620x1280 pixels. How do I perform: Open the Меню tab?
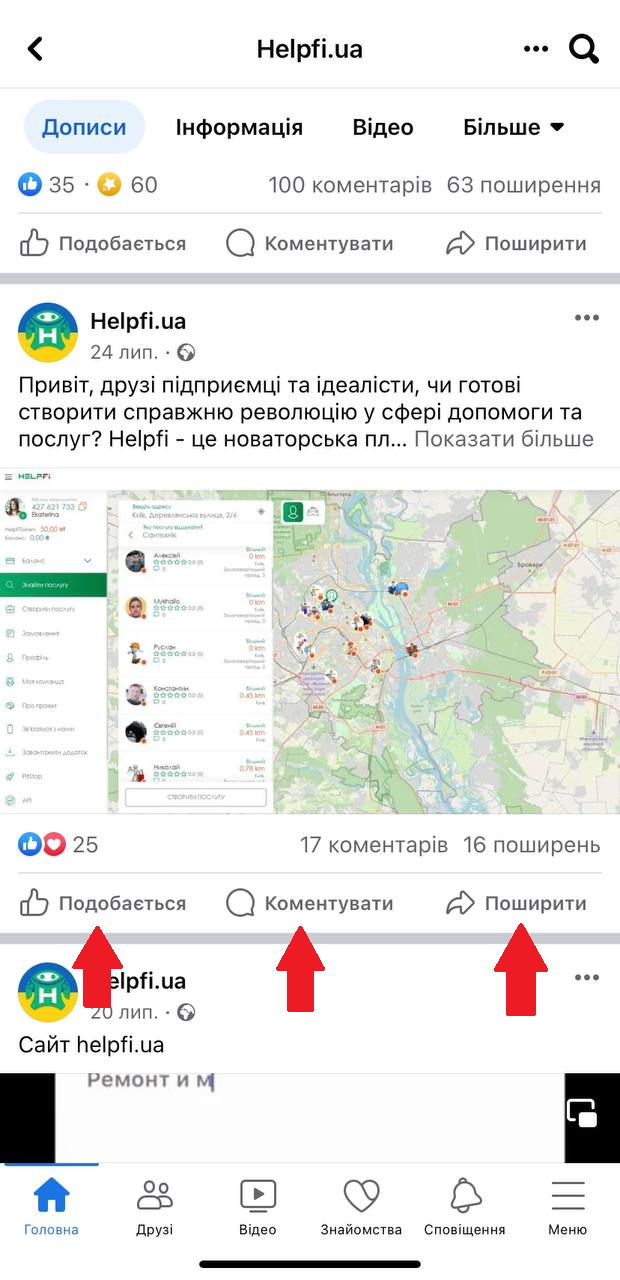pos(567,1206)
